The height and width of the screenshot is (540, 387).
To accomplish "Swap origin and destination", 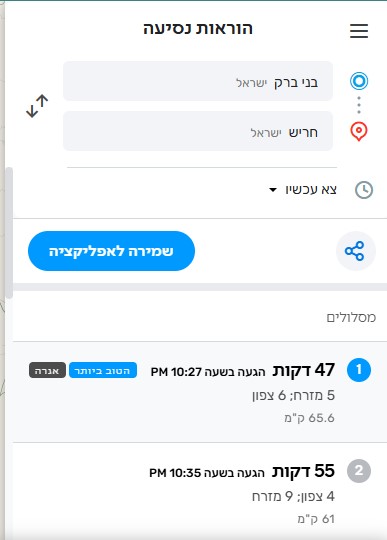I will 37,106.
